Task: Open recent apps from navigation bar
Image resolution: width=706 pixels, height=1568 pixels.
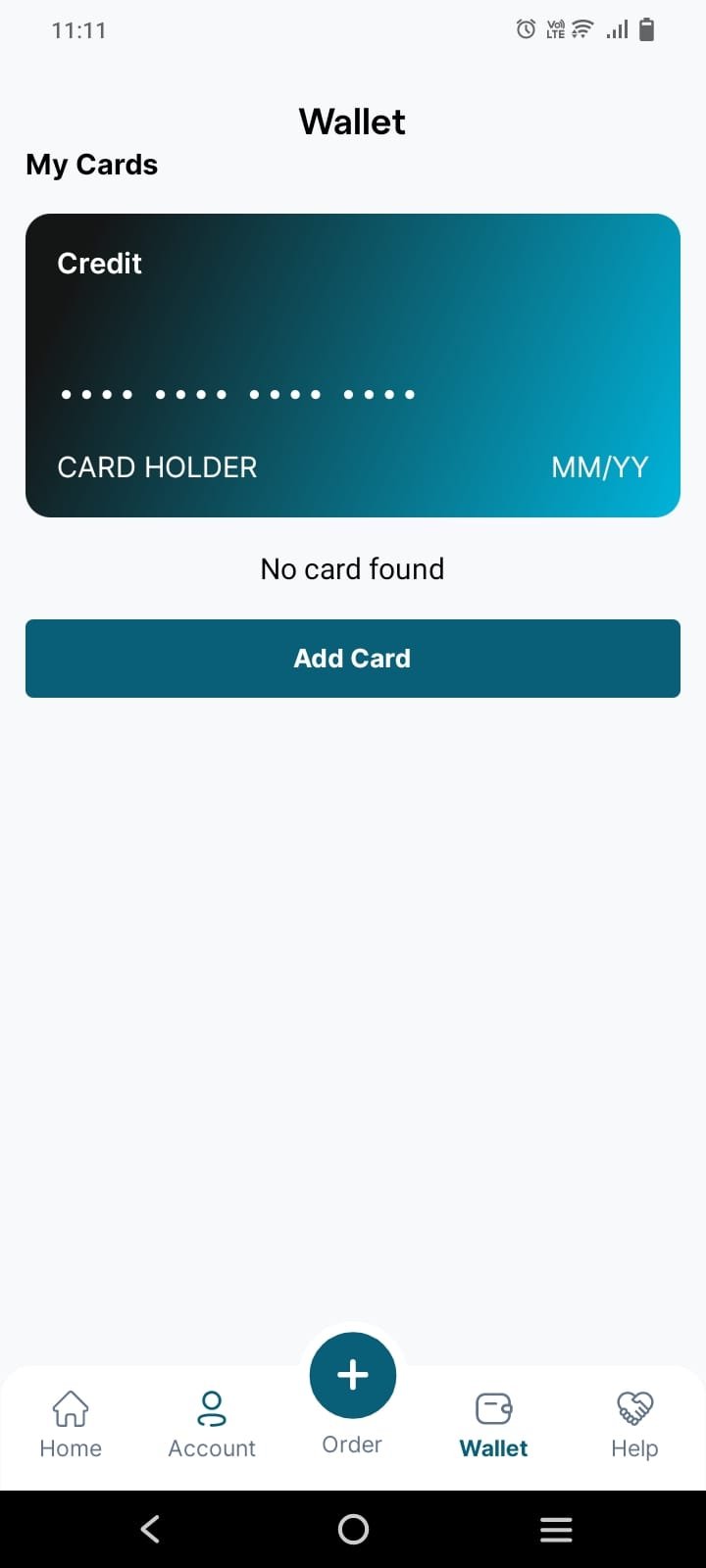Action: point(556,1529)
